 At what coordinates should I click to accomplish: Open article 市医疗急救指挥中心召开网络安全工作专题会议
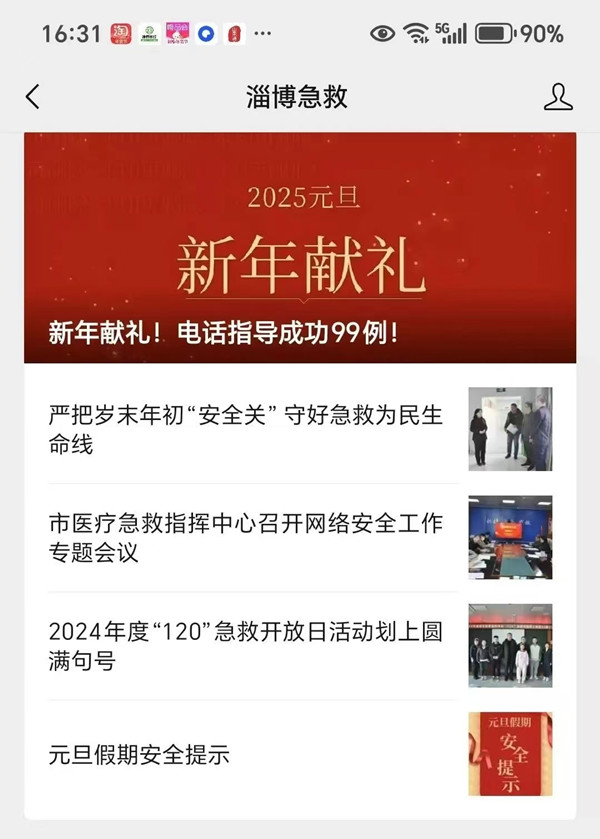[x=246, y=537]
